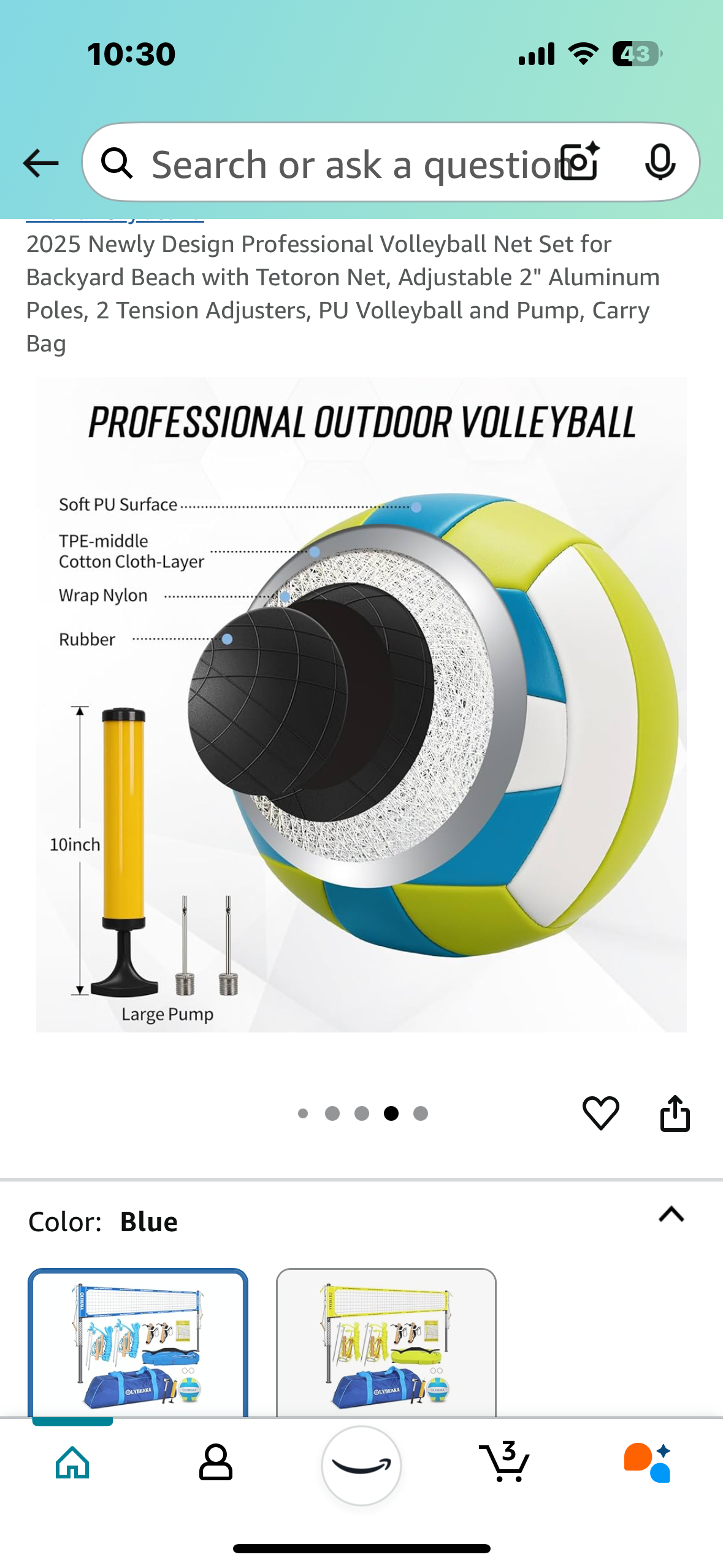Share this product listing
723x1568 pixels.
point(675,1113)
